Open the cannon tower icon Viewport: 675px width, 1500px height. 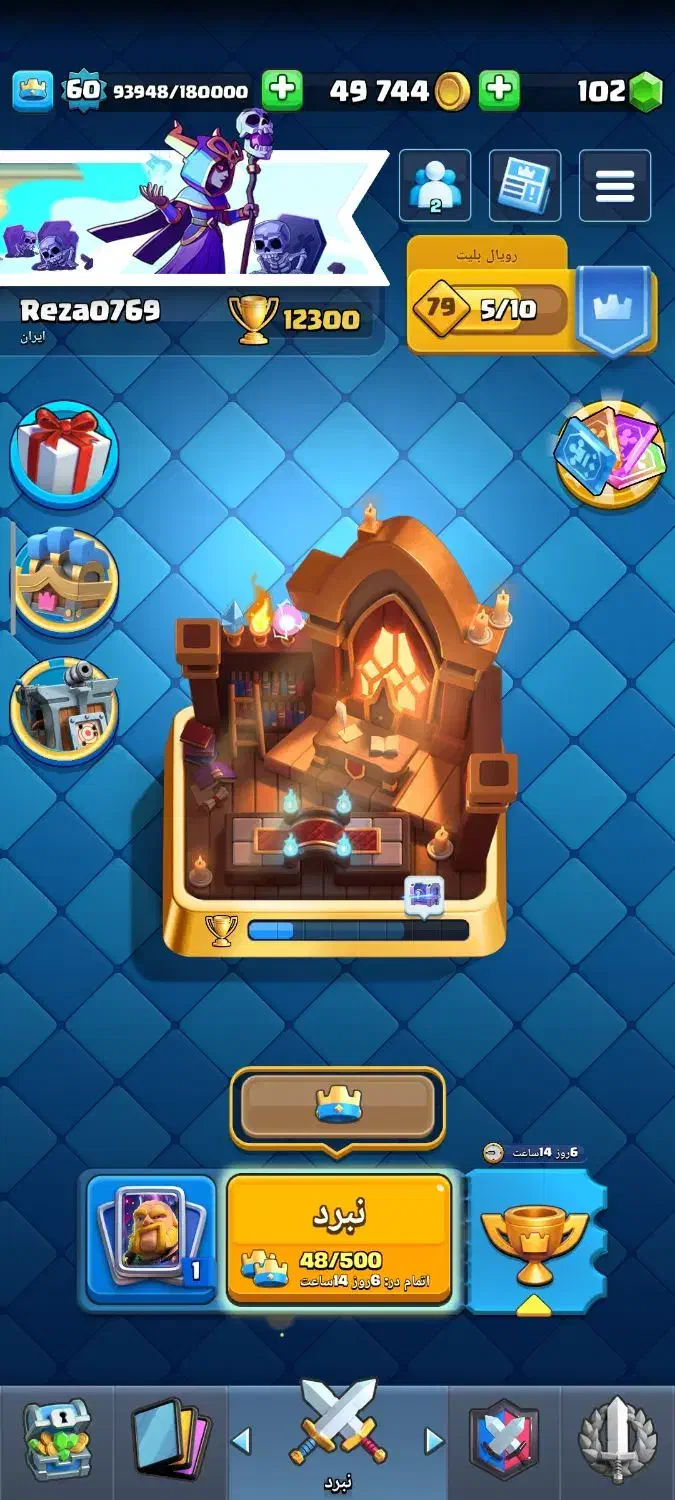click(x=64, y=709)
